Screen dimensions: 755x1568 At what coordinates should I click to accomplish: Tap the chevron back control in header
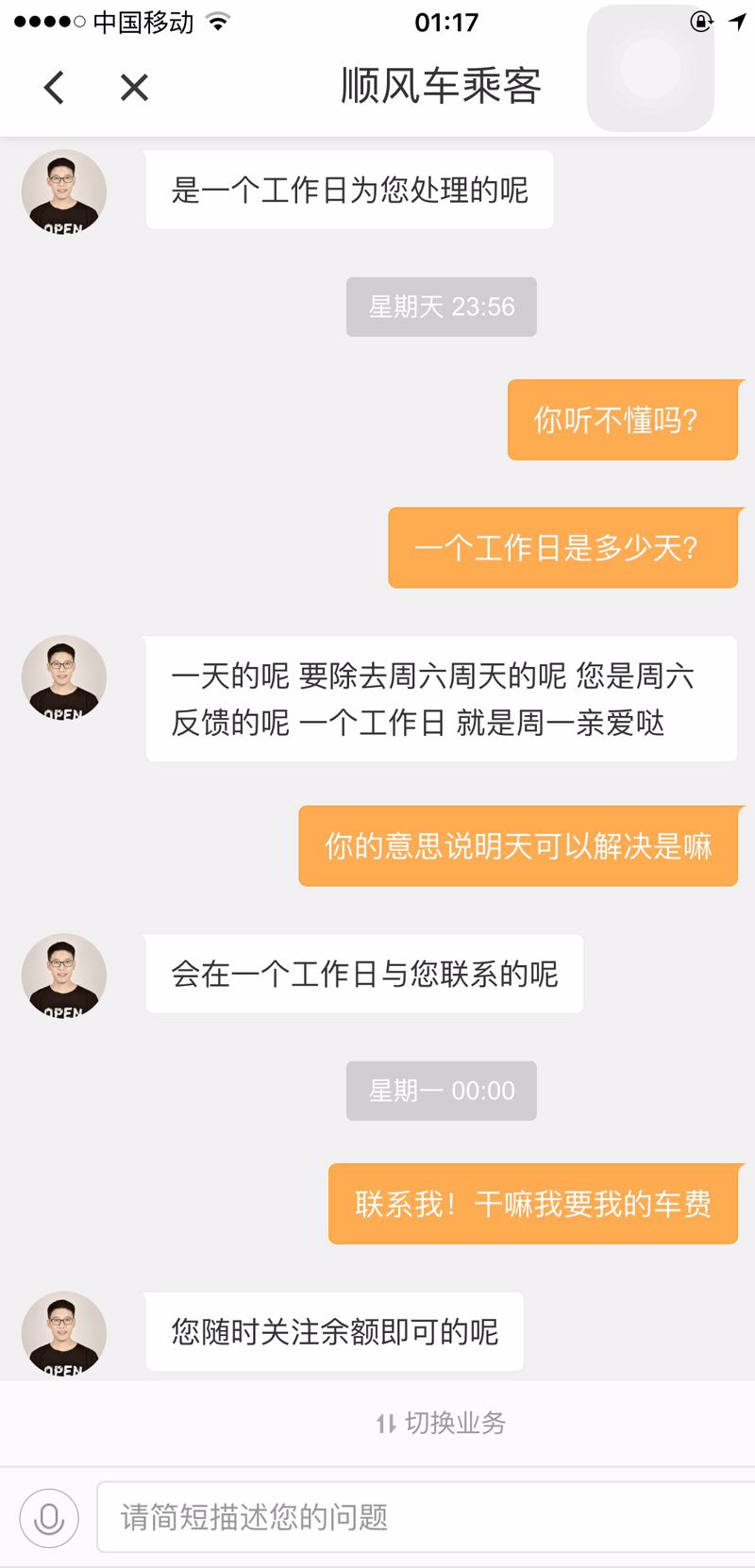pos(54,87)
